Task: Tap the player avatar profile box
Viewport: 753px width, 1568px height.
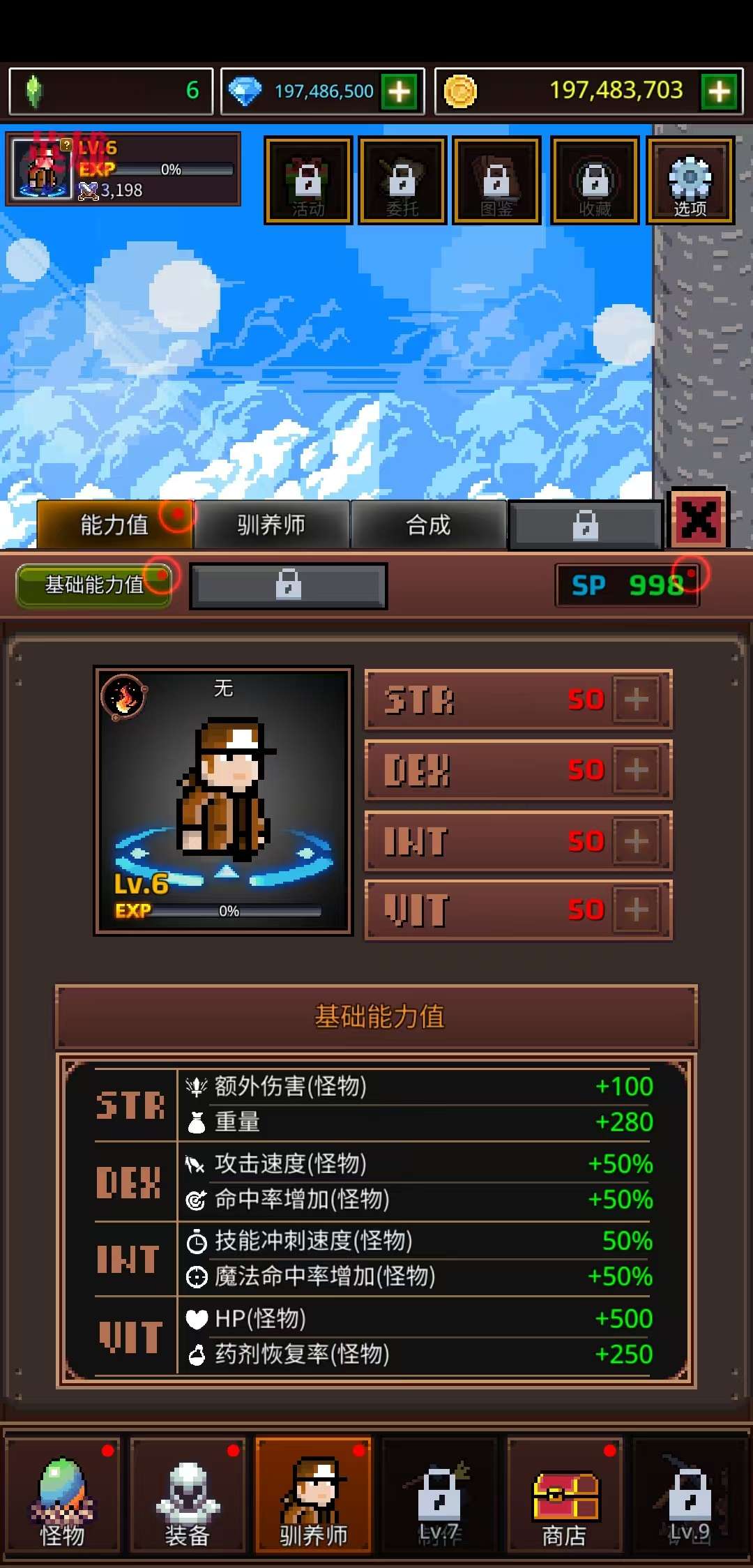Action: tap(43, 169)
